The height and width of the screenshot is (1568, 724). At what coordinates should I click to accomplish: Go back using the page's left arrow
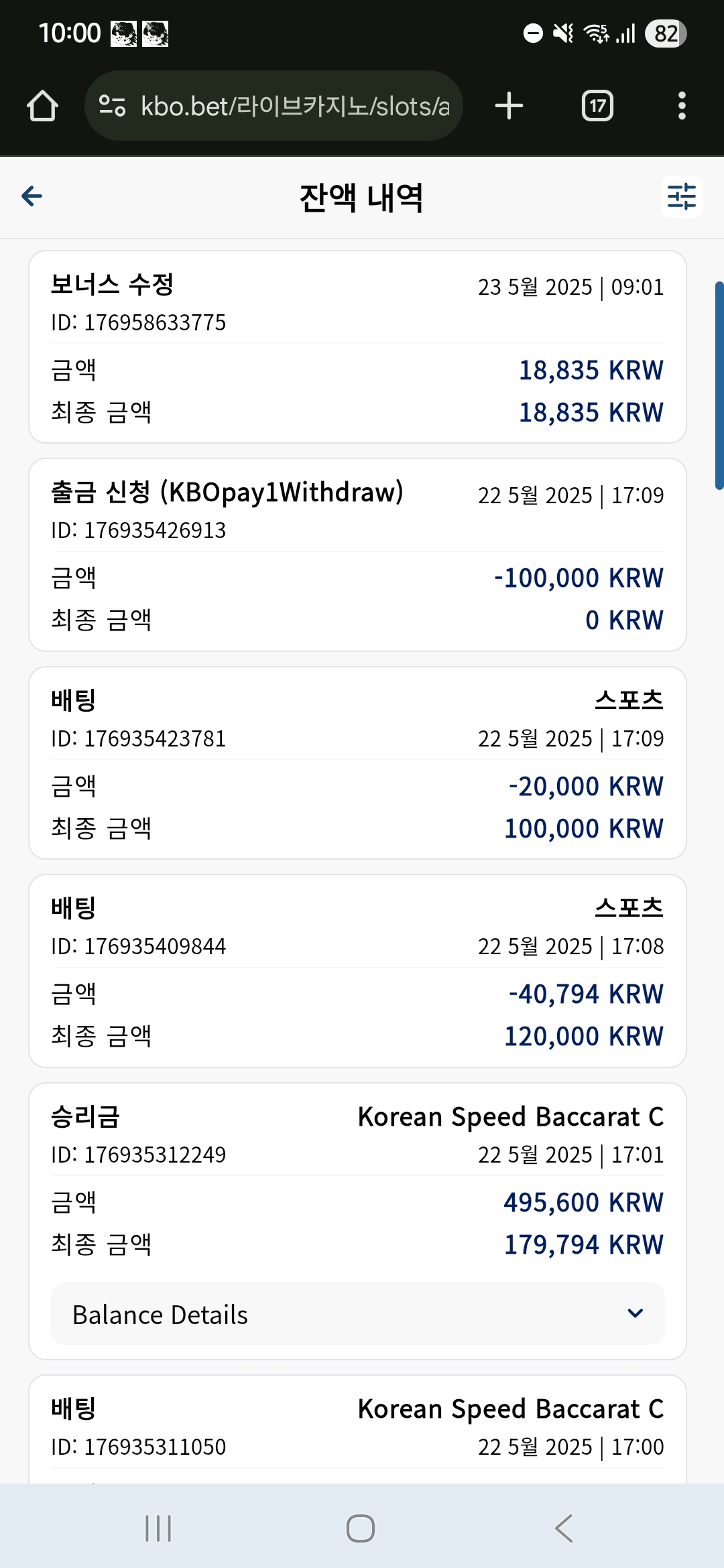tap(32, 196)
